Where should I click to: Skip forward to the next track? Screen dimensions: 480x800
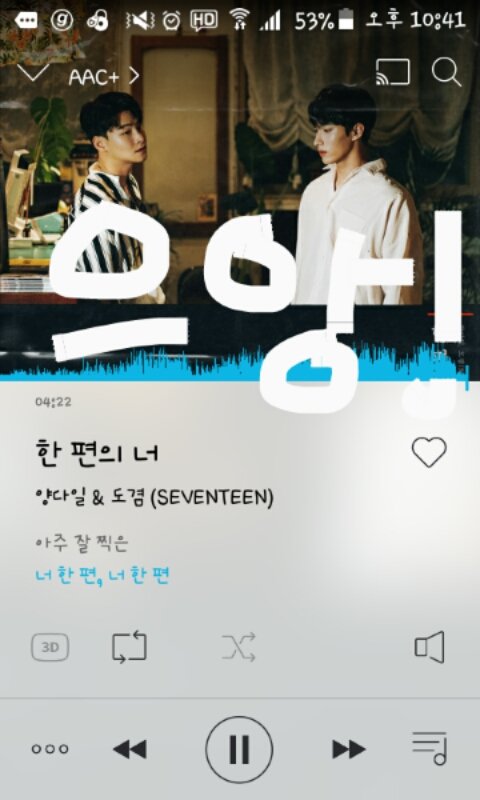(x=349, y=749)
